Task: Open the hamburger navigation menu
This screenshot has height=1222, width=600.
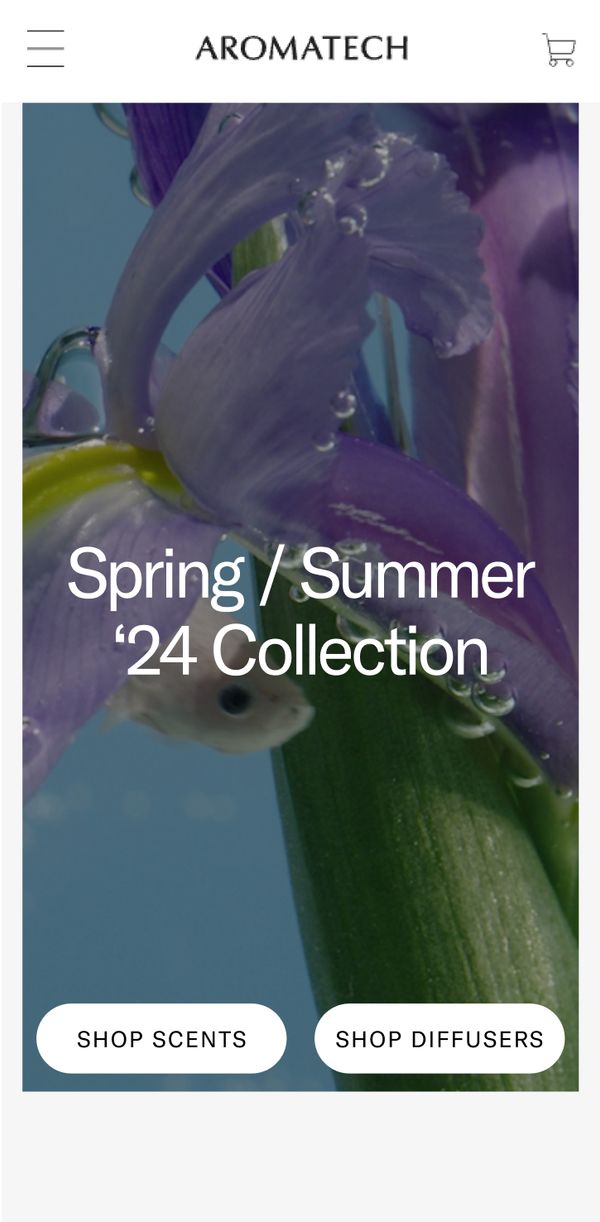Action: click(x=46, y=49)
